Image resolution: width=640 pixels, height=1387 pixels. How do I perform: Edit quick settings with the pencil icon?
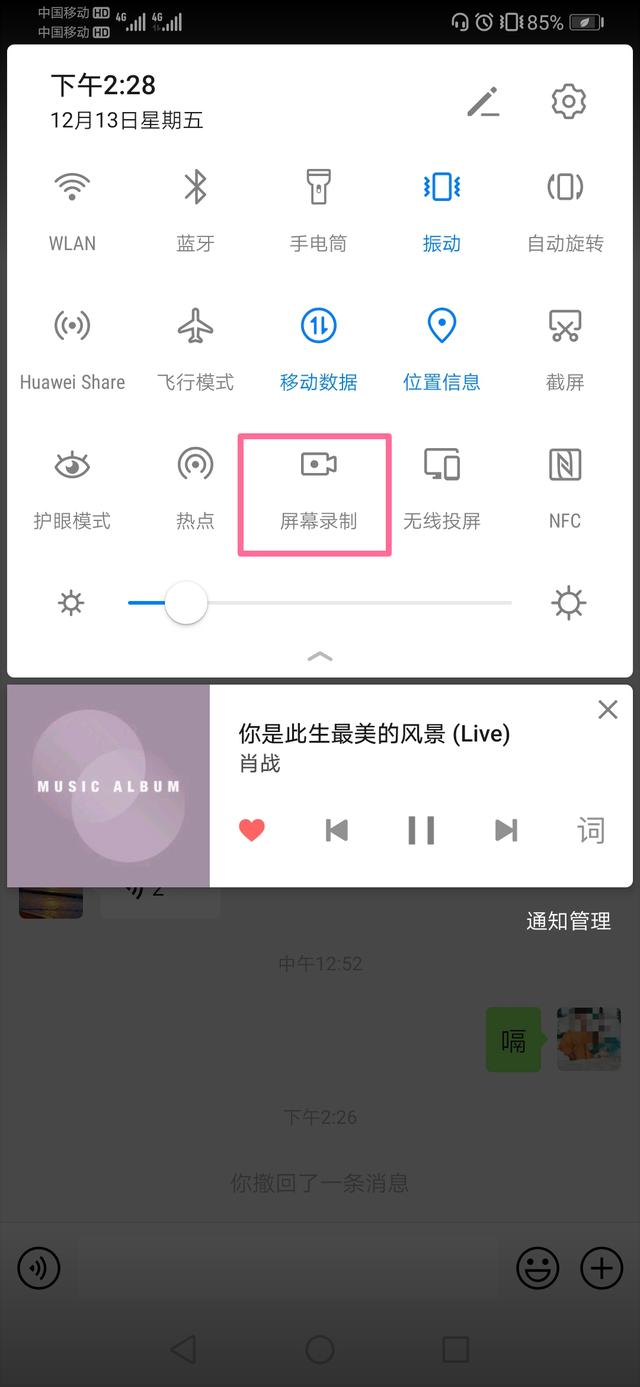[x=483, y=101]
